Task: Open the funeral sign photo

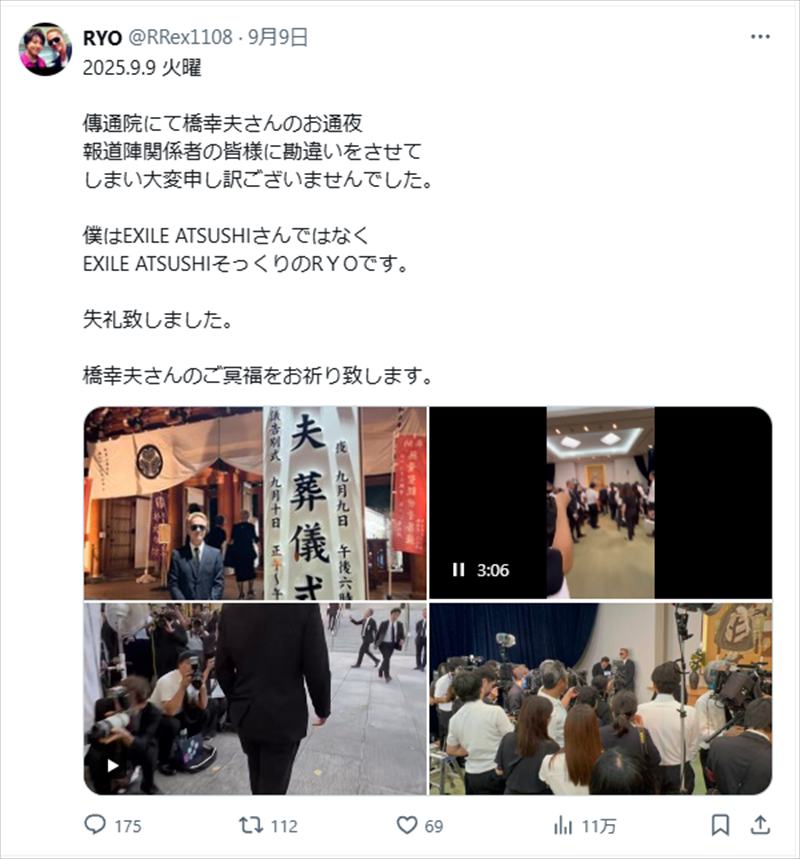Action: (x=255, y=502)
